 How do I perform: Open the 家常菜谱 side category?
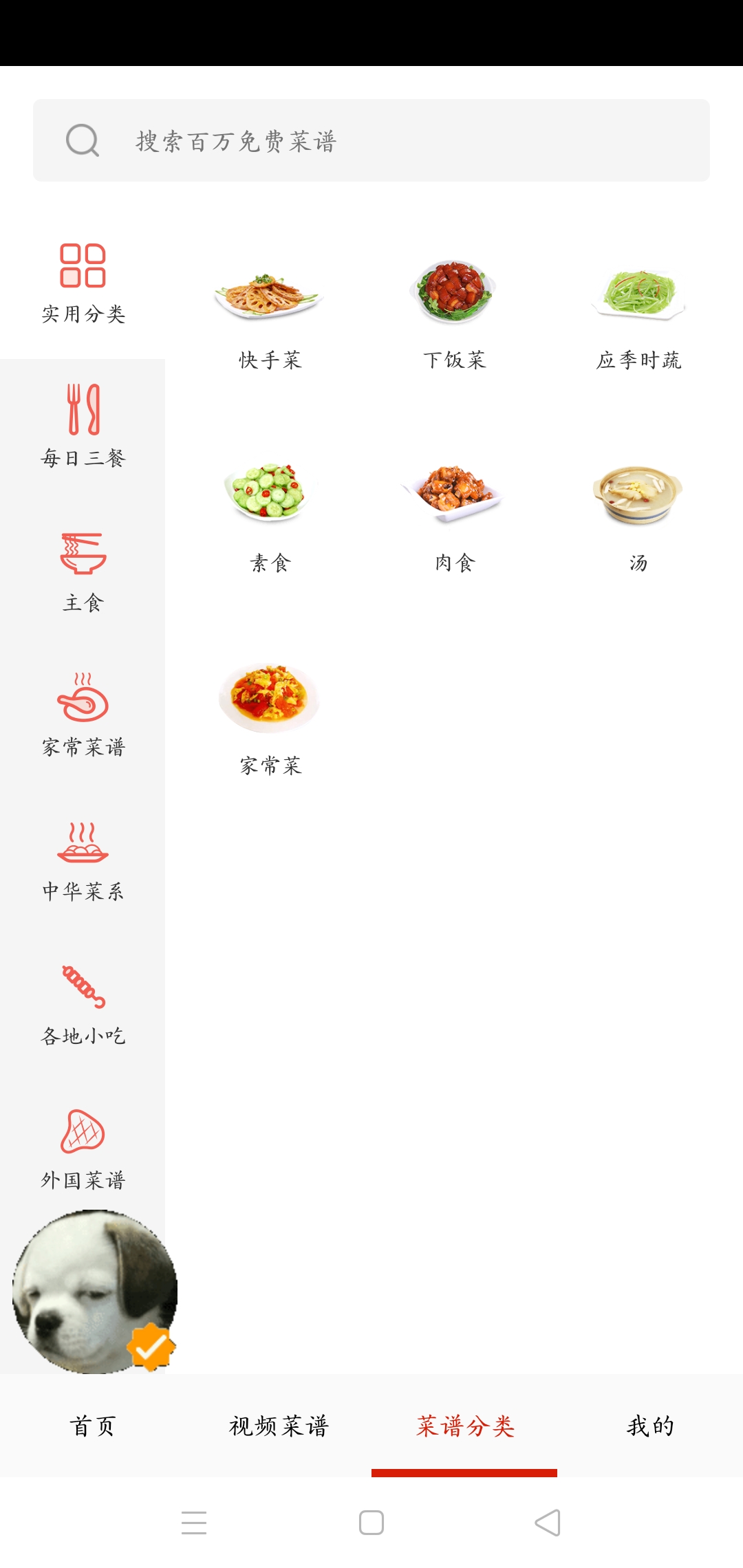point(83,715)
